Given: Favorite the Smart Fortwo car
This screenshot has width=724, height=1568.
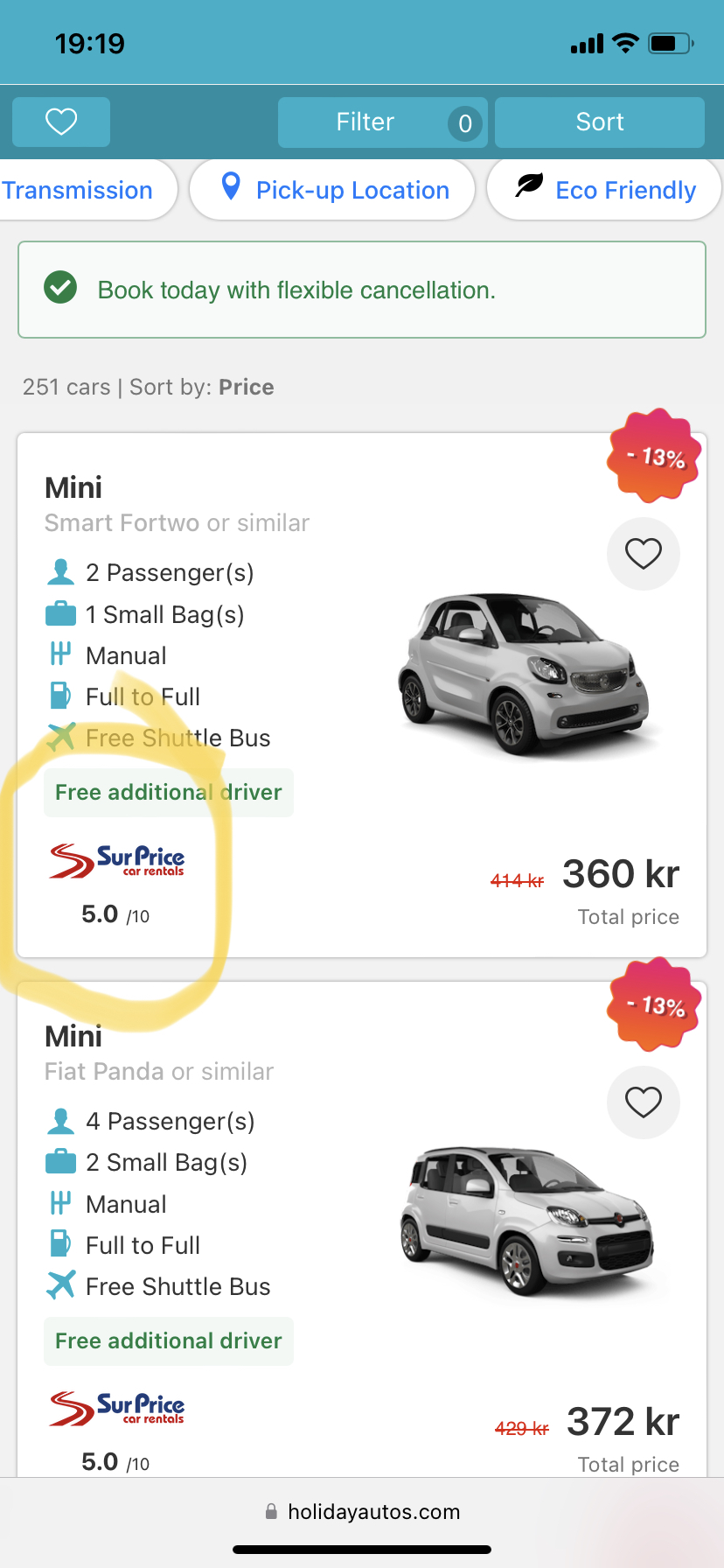Looking at the screenshot, I should [643, 553].
